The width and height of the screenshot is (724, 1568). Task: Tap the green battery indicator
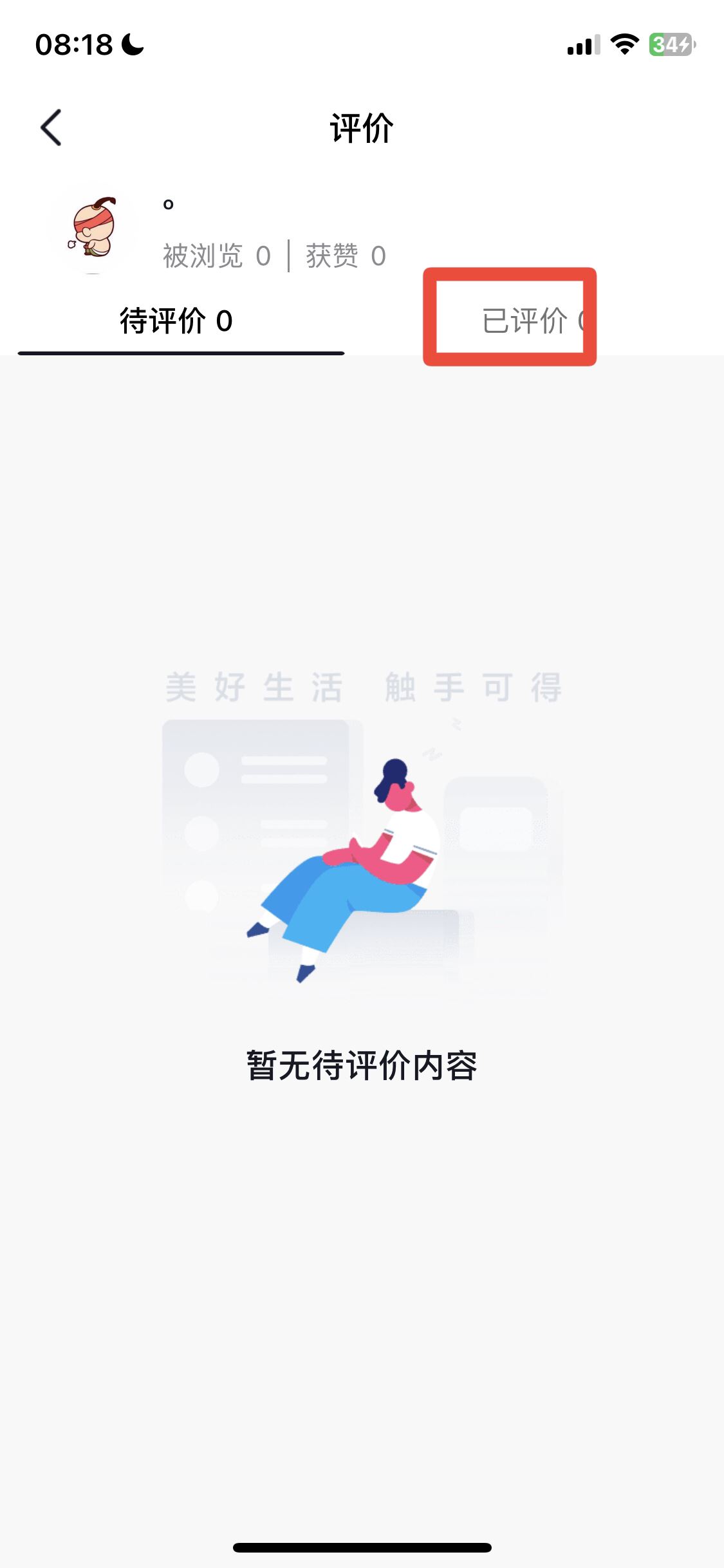click(x=669, y=44)
